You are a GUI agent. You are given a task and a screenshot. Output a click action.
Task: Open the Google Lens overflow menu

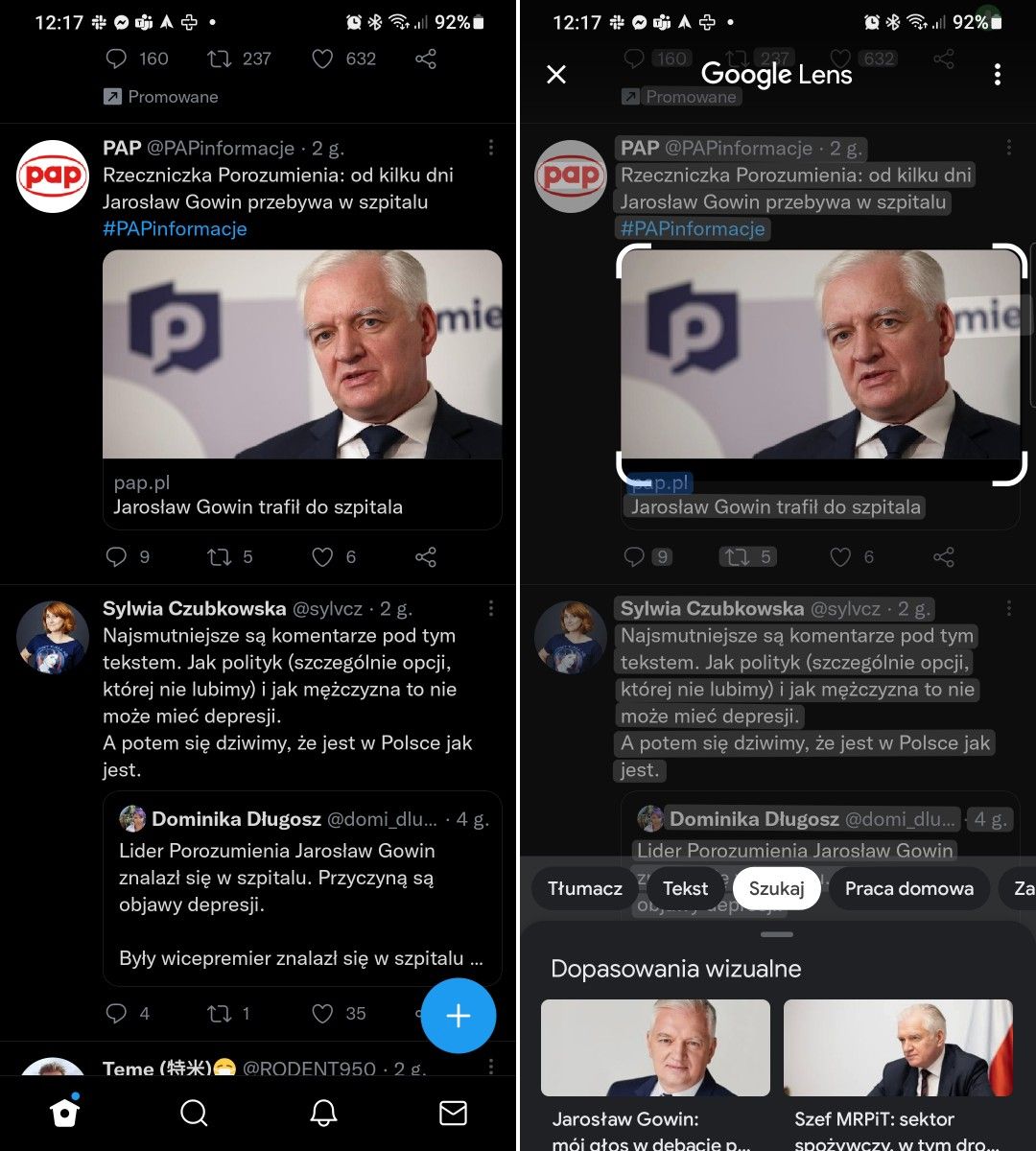click(998, 75)
